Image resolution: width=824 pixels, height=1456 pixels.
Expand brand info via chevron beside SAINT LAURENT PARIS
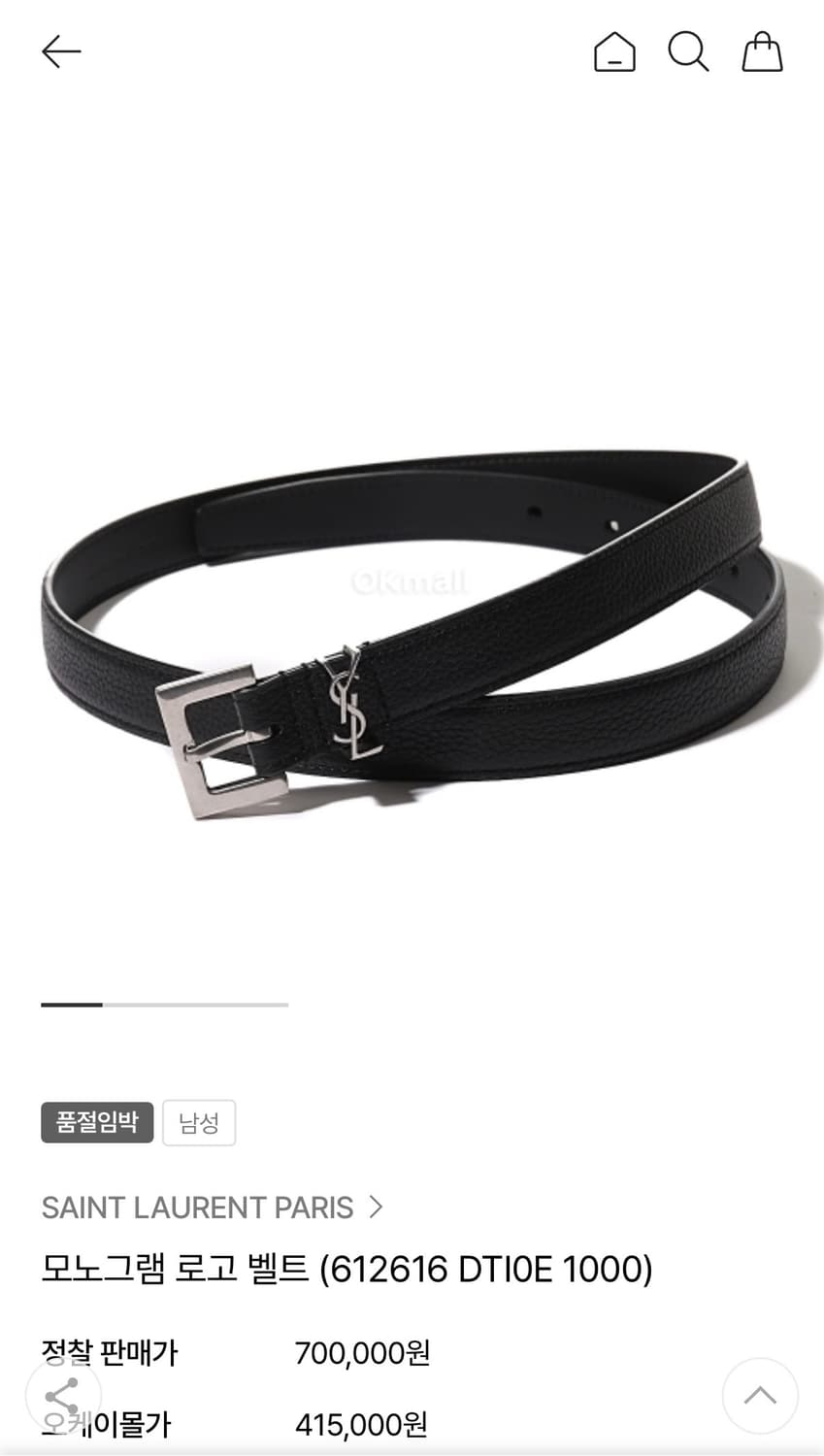click(375, 1208)
